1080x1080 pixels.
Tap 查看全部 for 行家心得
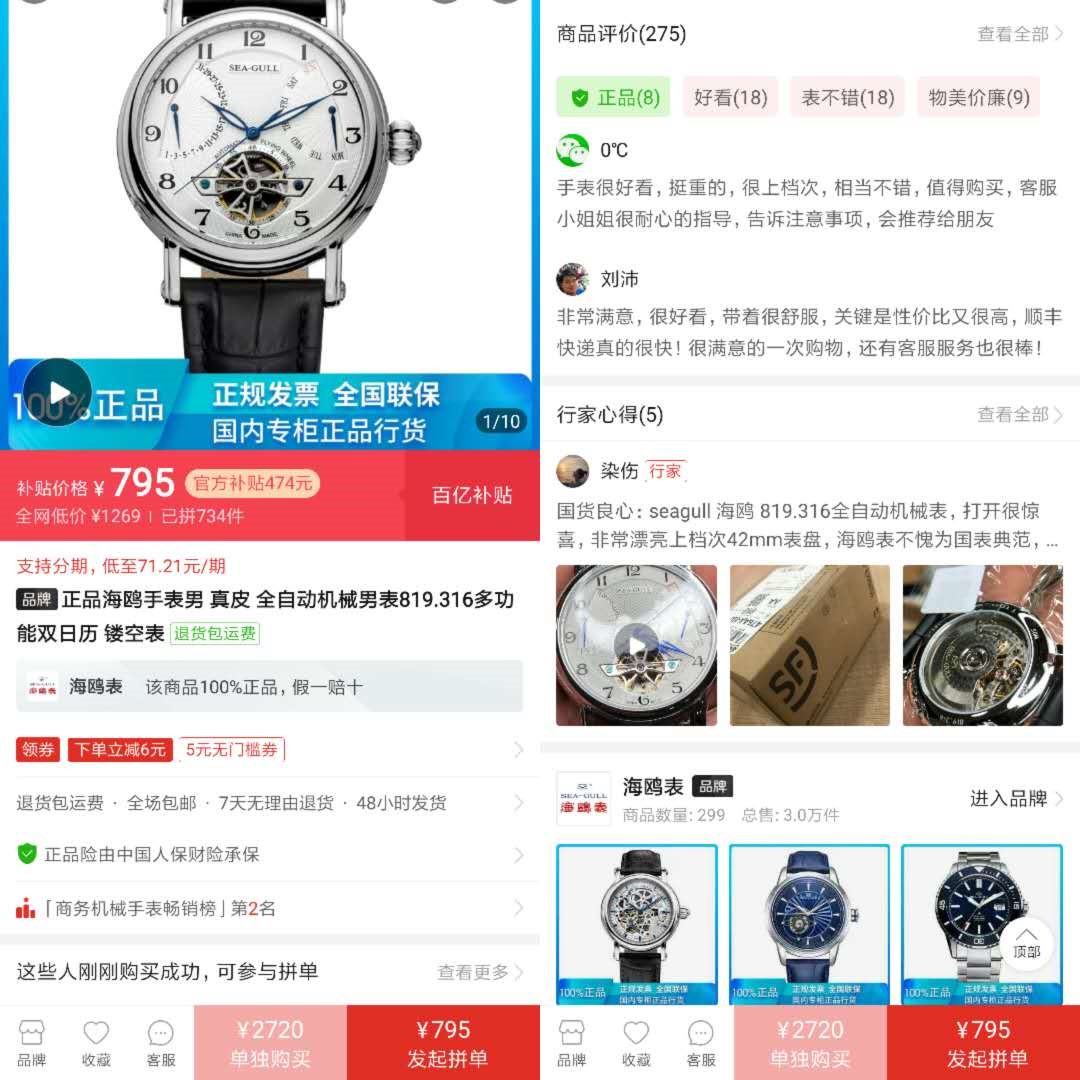coord(1019,414)
